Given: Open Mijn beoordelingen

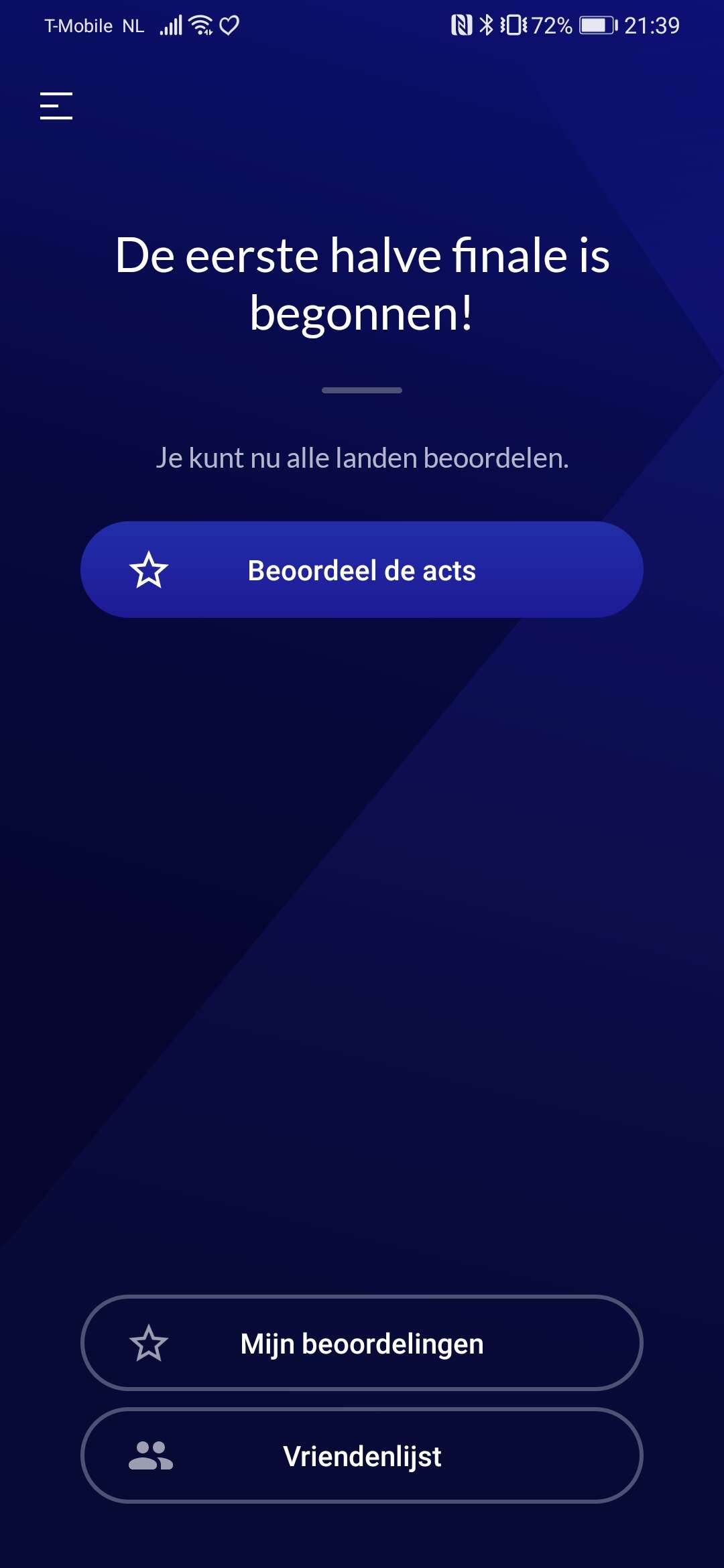Looking at the screenshot, I should 362,1343.
